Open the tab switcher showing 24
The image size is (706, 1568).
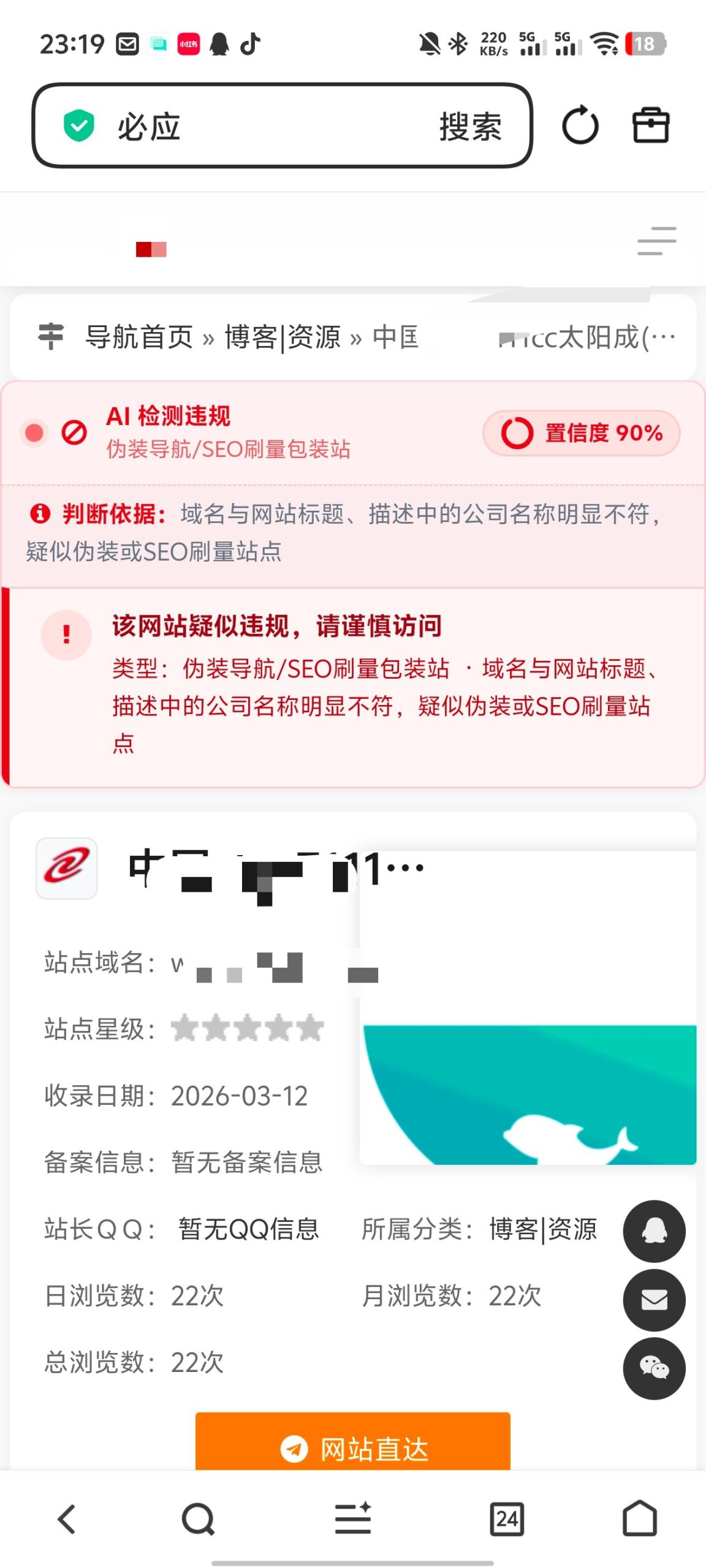[x=507, y=1518]
